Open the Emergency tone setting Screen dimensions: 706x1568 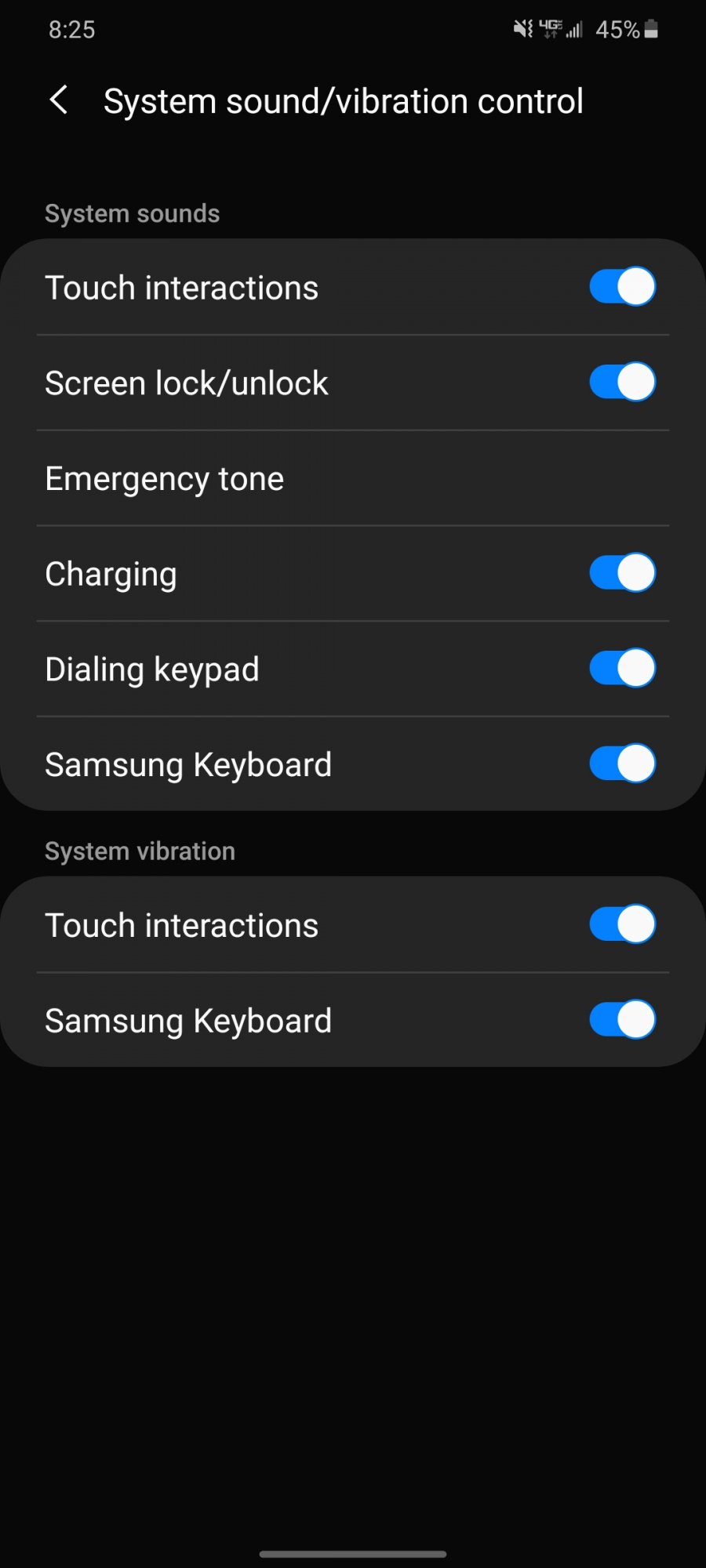pyautogui.click(x=353, y=478)
